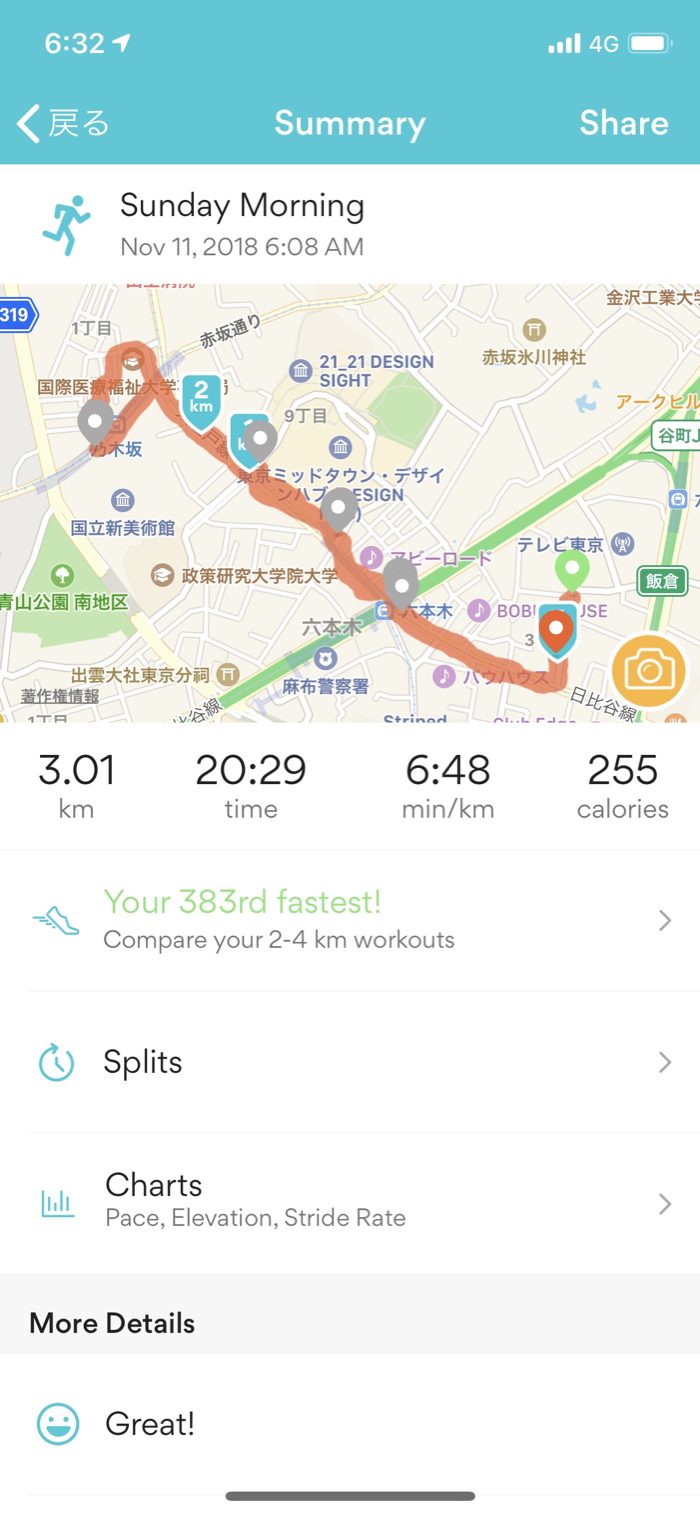700x1516 pixels.
Task: Compare your 2-4 km workouts
Action: click(350, 920)
